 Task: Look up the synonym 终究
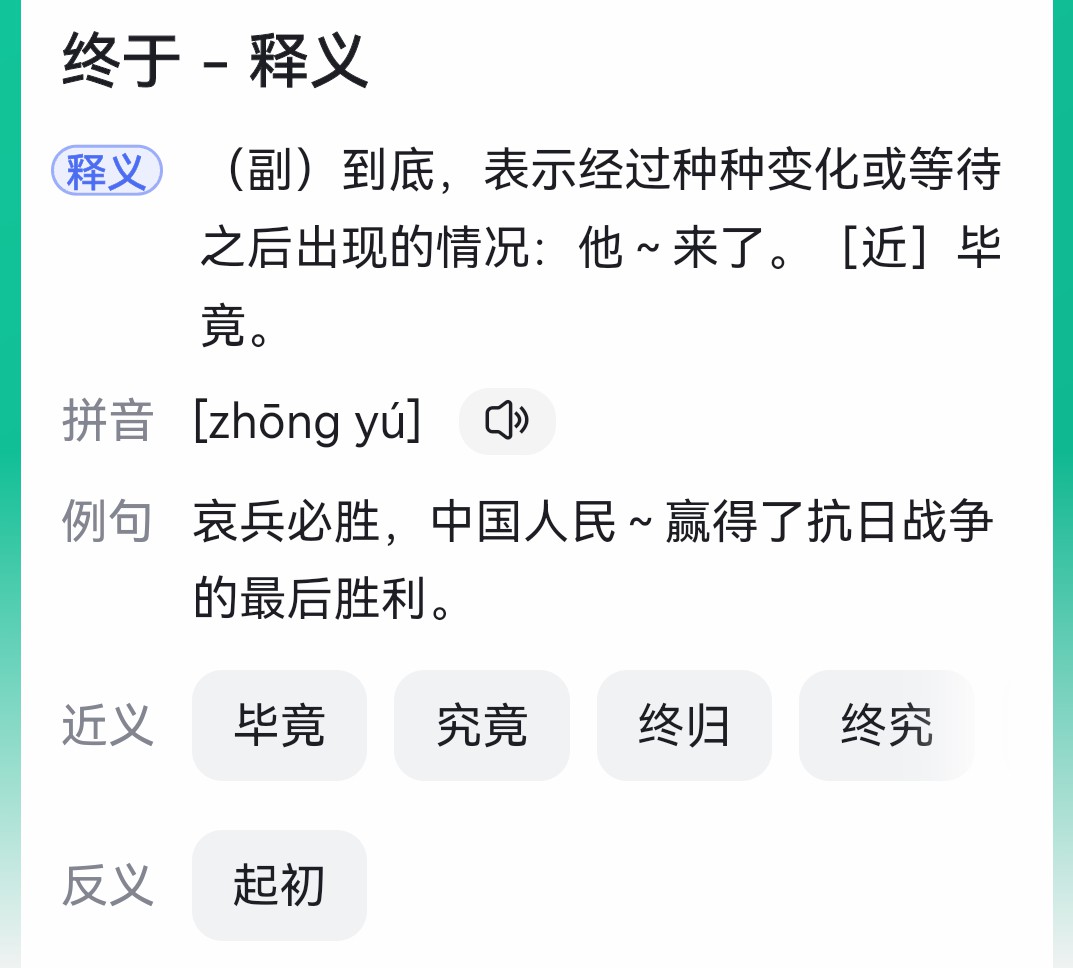pyautogui.click(x=886, y=725)
